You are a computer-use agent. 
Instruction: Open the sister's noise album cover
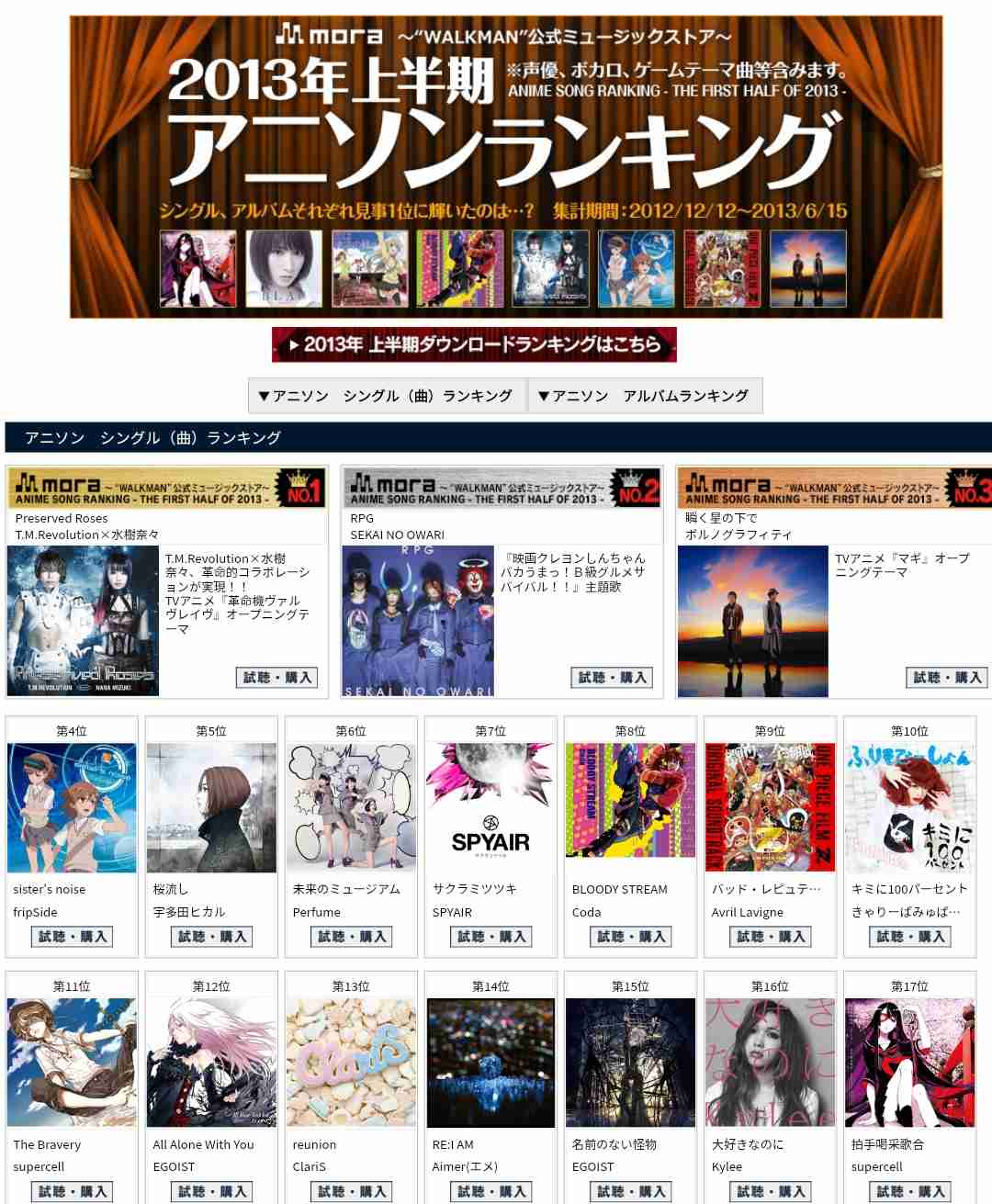pyautogui.click(x=72, y=808)
